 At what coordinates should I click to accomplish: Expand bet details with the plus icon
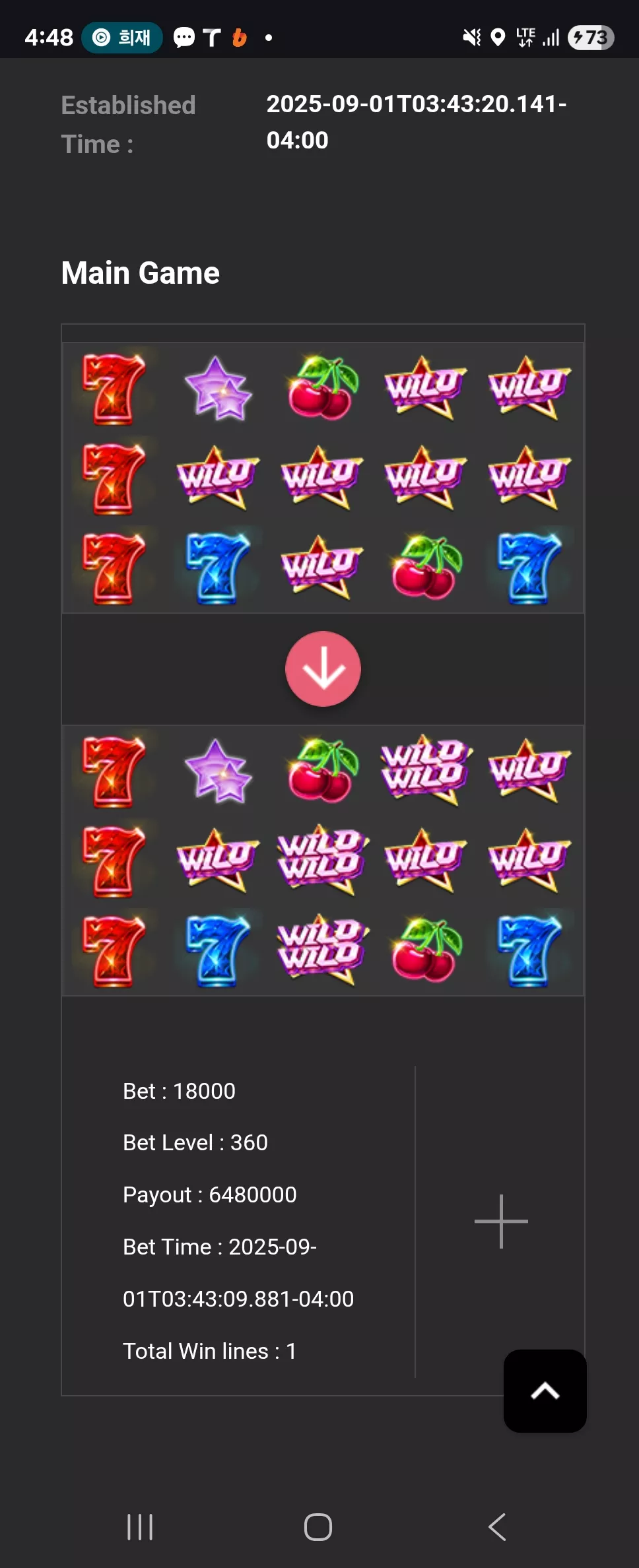click(501, 1221)
